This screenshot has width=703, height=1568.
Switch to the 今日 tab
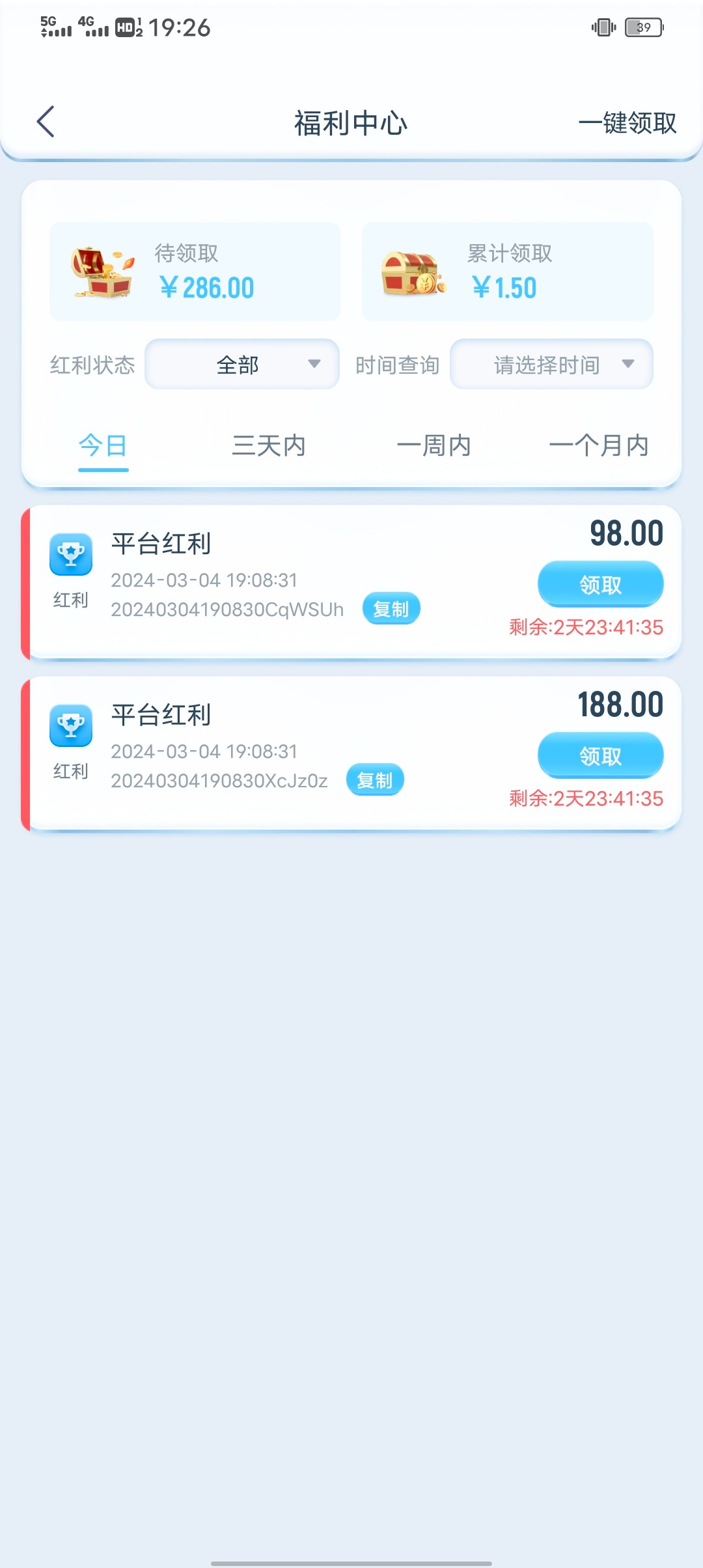coord(103,447)
